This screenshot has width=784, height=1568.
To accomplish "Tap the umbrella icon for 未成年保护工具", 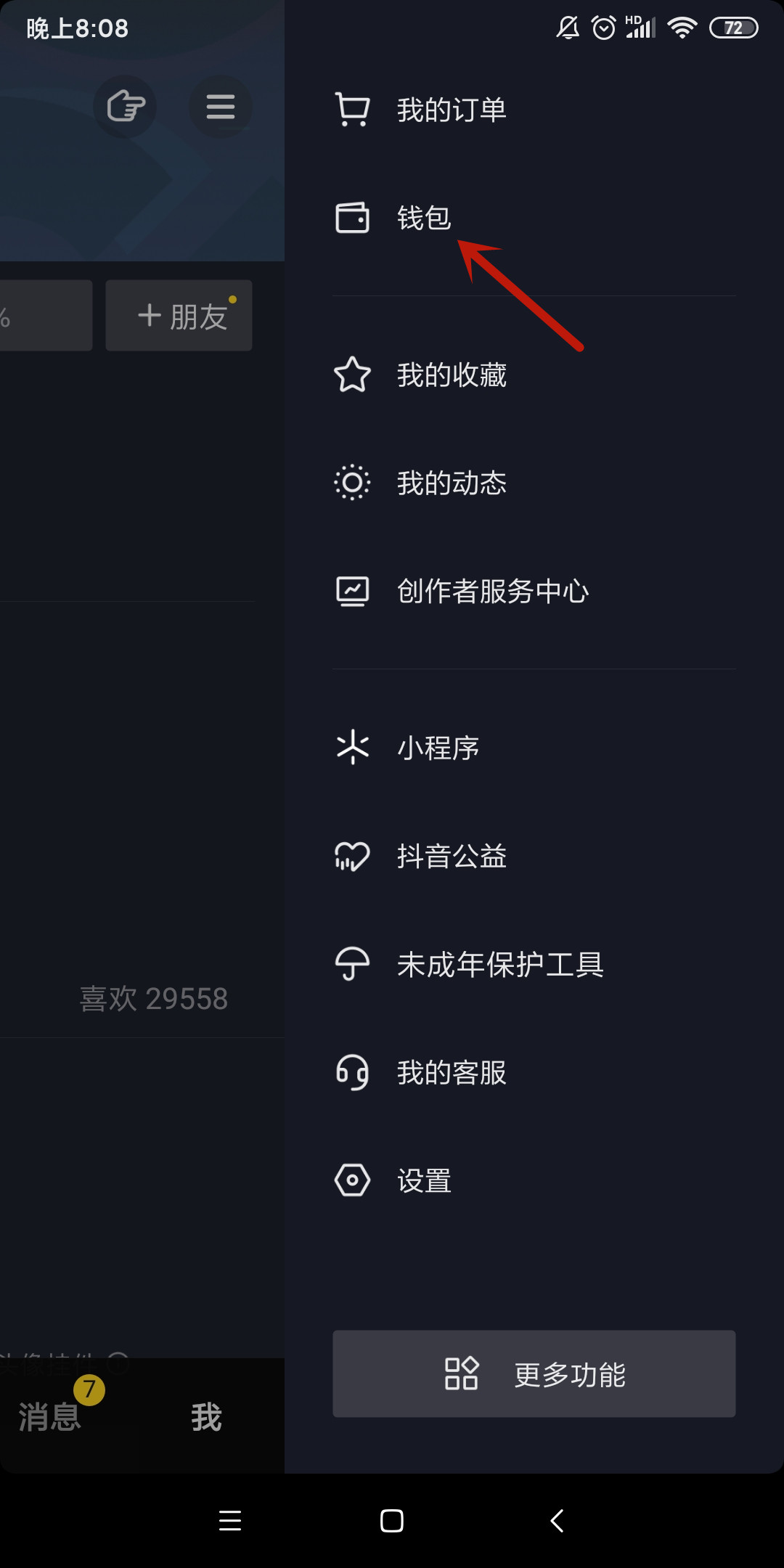I will coord(352,965).
